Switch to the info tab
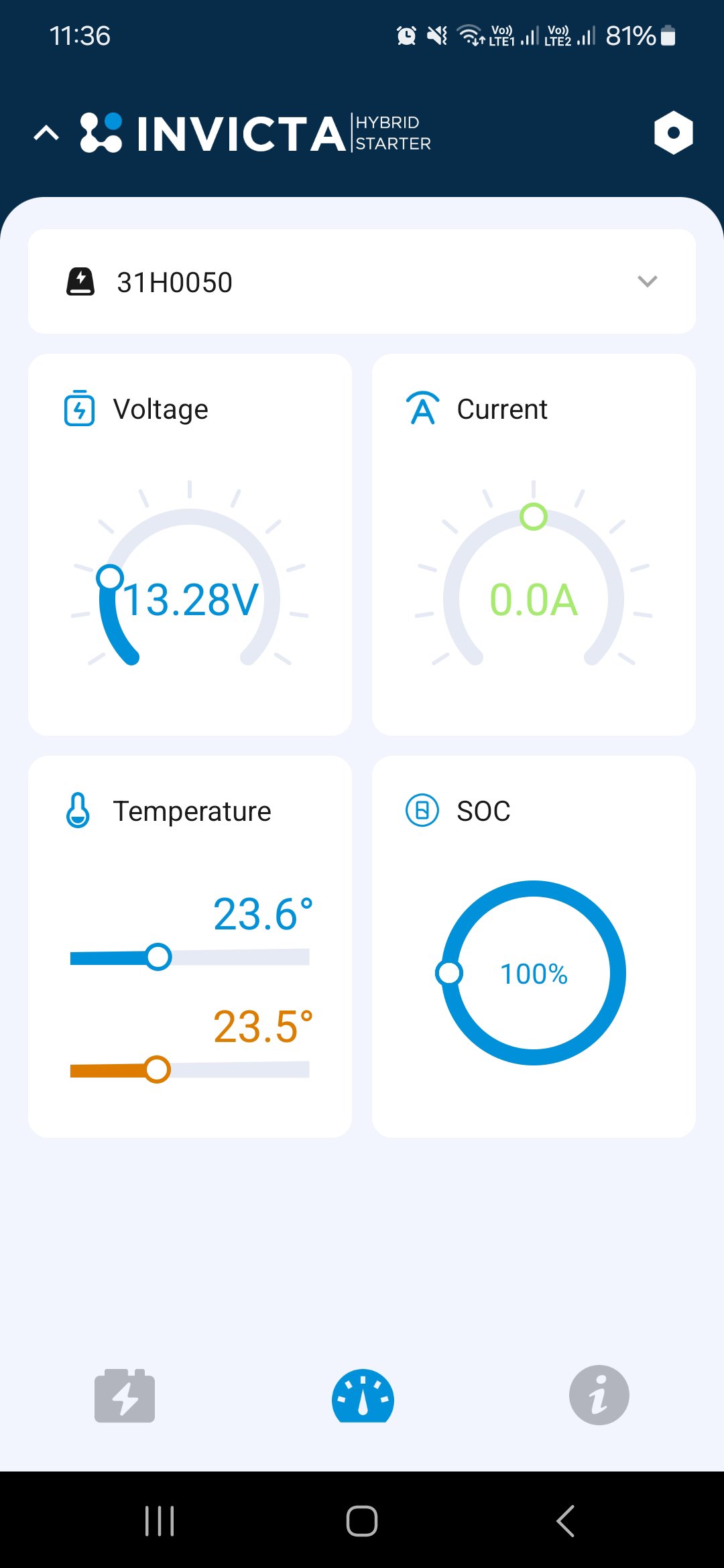 [599, 1395]
